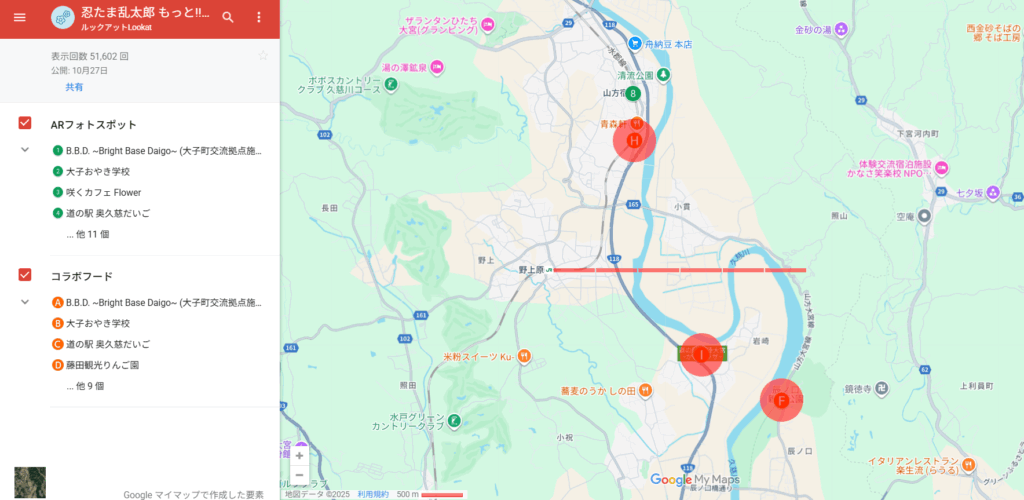The image size is (1024, 500).
Task: Collapse the コラボフード layer list
Action: [25, 302]
